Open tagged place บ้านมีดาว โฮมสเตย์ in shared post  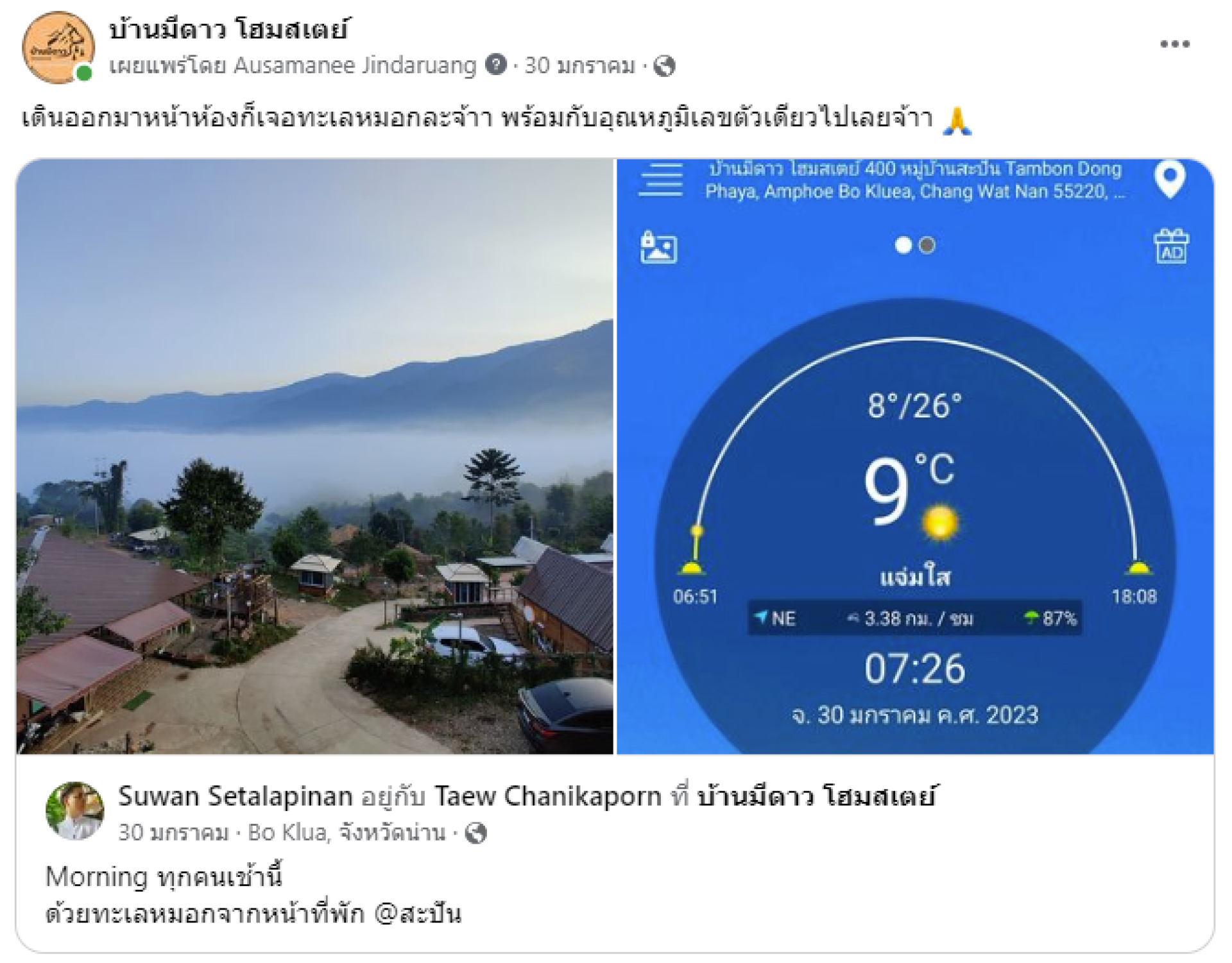pos(816,796)
